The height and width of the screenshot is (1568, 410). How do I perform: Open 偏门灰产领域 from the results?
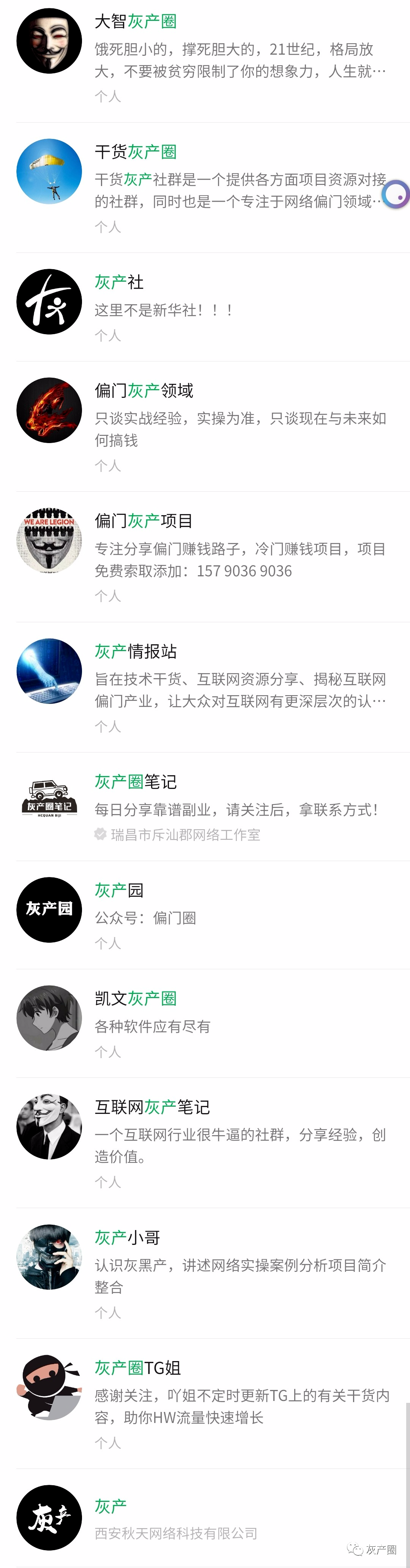(143, 391)
